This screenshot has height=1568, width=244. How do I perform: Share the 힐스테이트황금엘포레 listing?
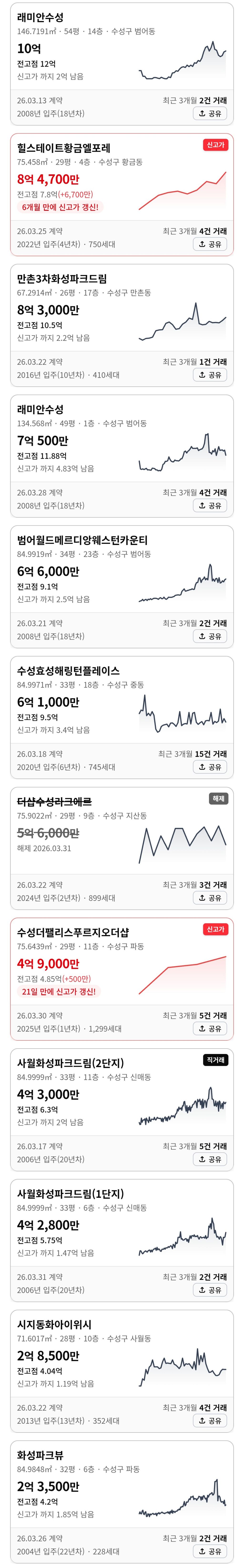[x=210, y=244]
